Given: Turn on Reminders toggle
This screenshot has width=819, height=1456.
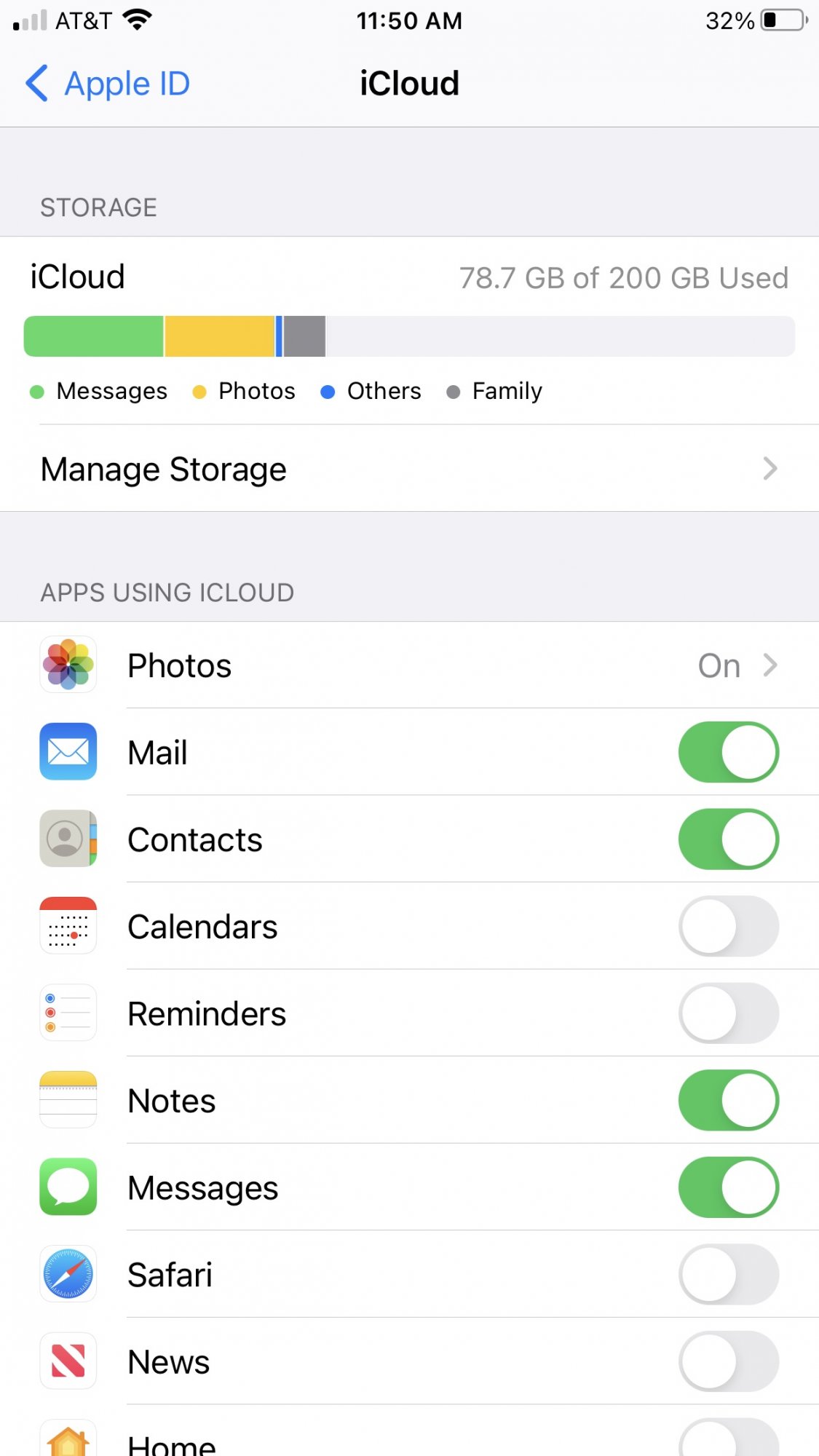Looking at the screenshot, I should [x=728, y=1013].
